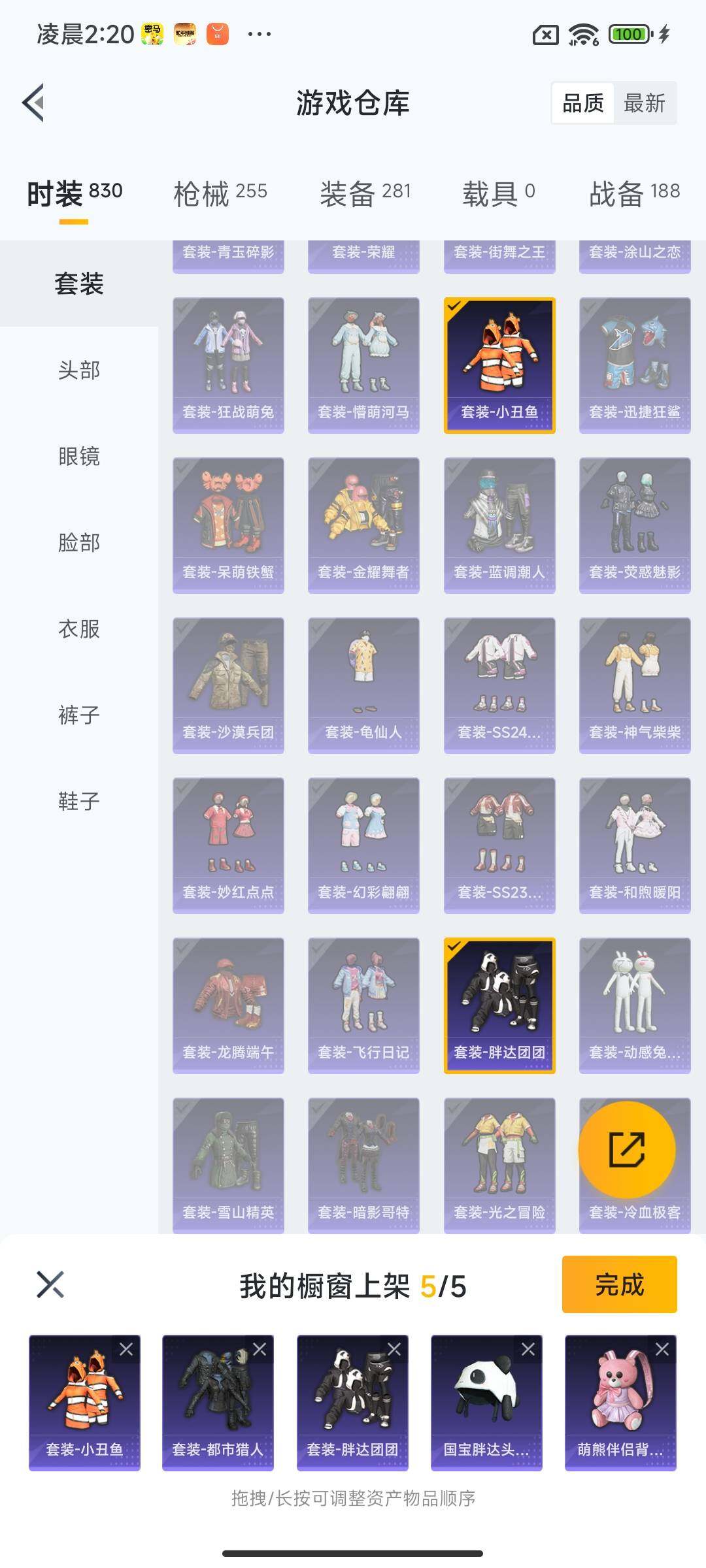Viewport: 706px width, 1568px height.
Task: Sort by 品质
Action: pyautogui.click(x=583, y=103)
